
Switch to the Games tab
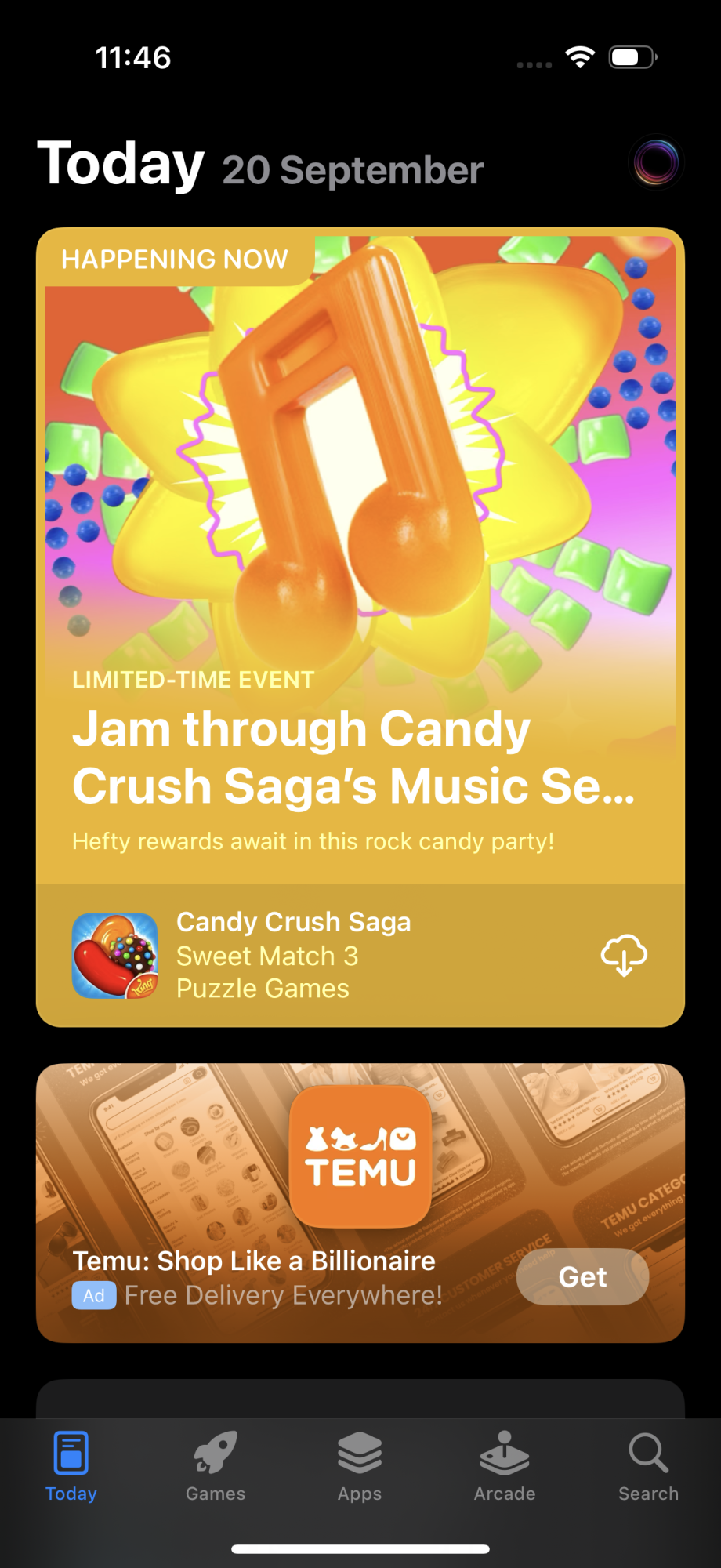(x=216, y=1466)
